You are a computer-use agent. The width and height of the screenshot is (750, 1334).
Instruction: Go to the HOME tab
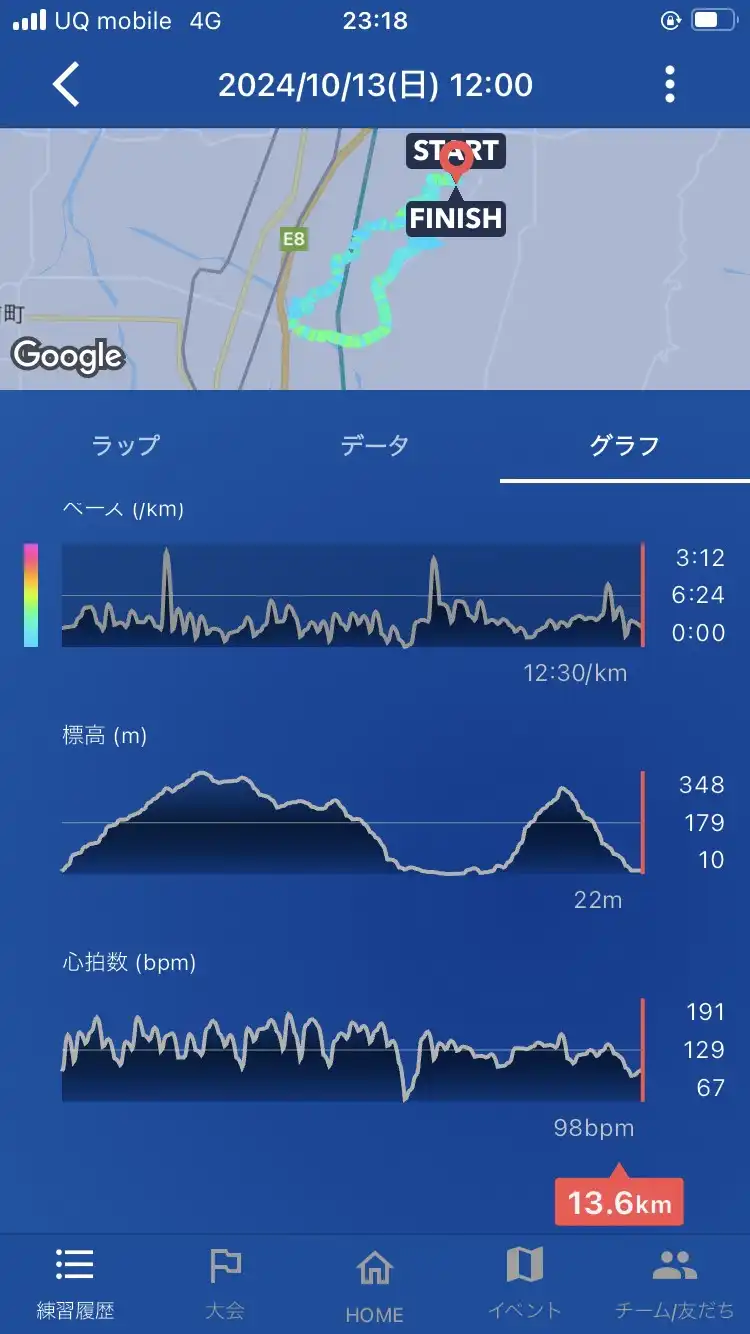pyautogui.click(x=375, y=1283)
